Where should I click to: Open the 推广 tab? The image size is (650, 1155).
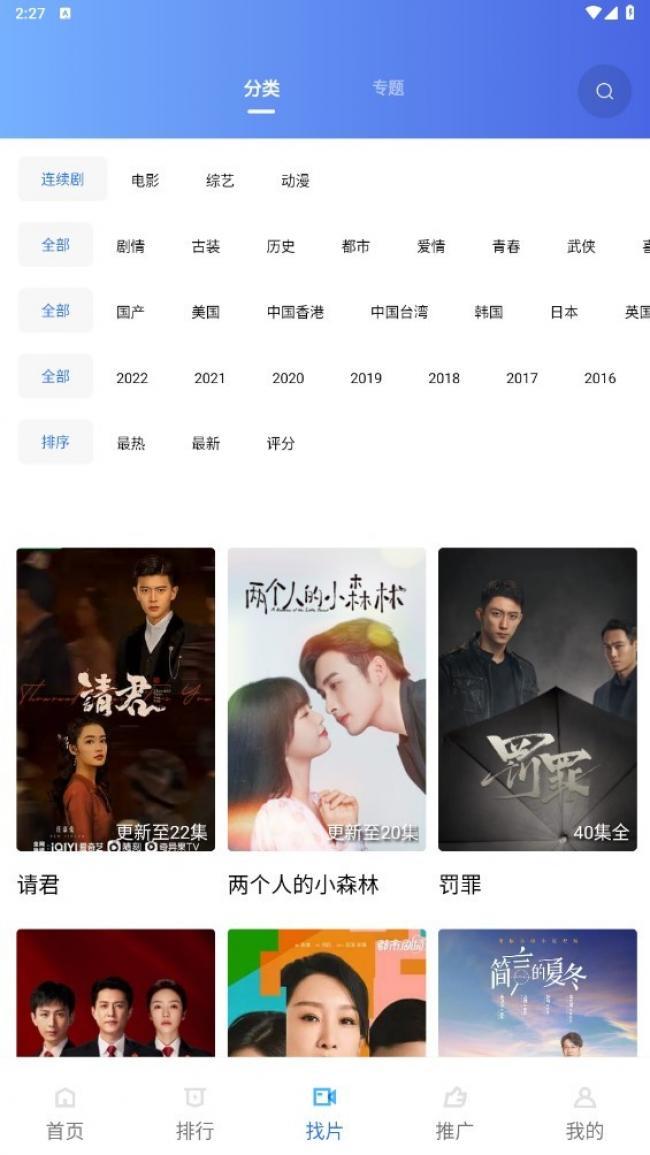pos(454,1113)
